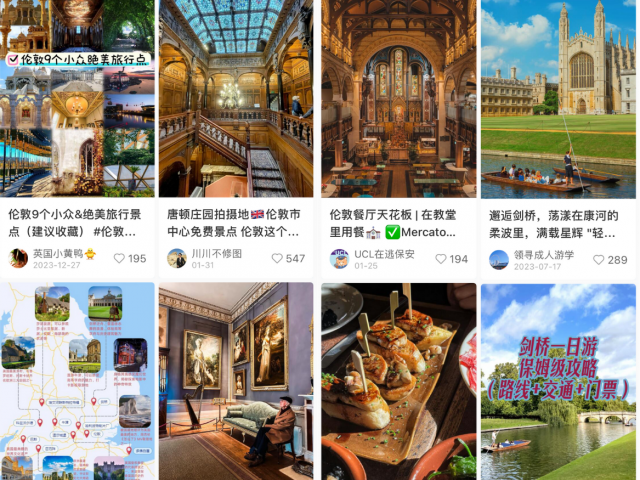Open the 邂逅剑桥 punting post
This screenshot has height=480, width=640.
(x=558, y=100)
